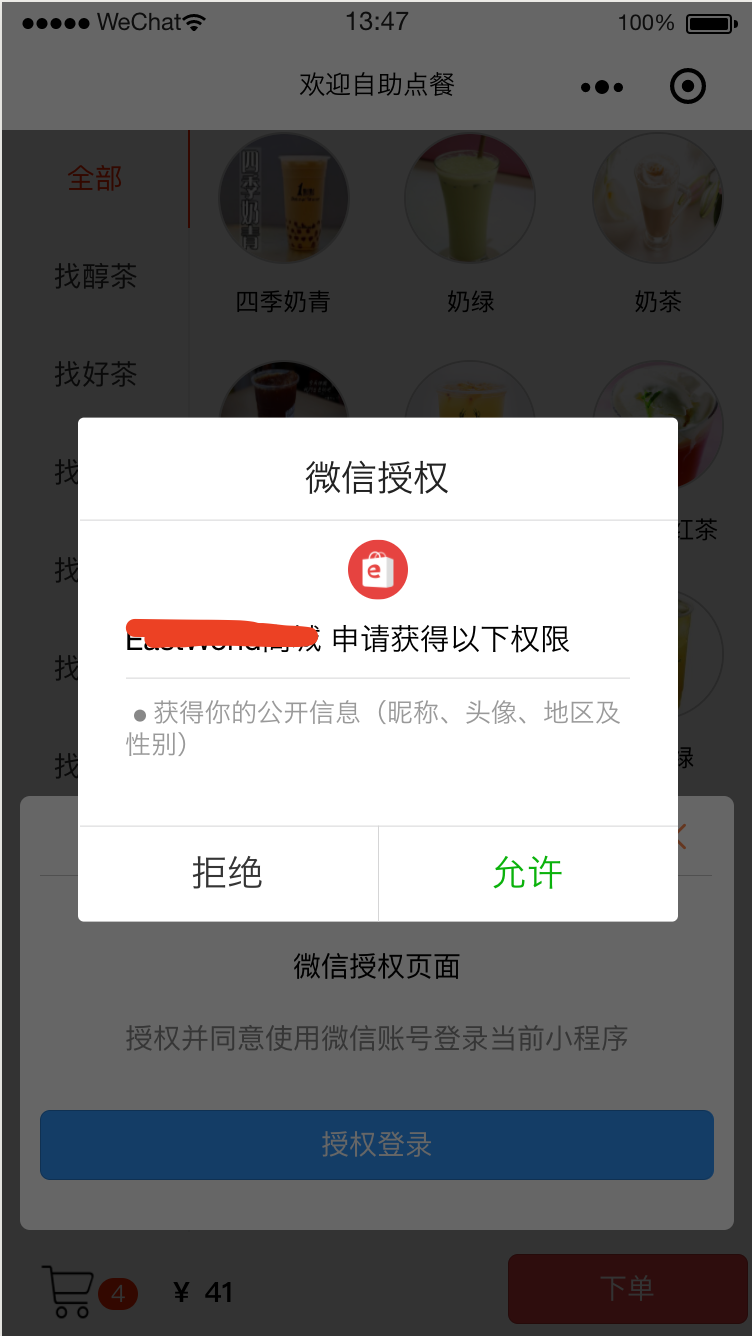Tap the ¥41 total price display

click(x=203, y=1292)
